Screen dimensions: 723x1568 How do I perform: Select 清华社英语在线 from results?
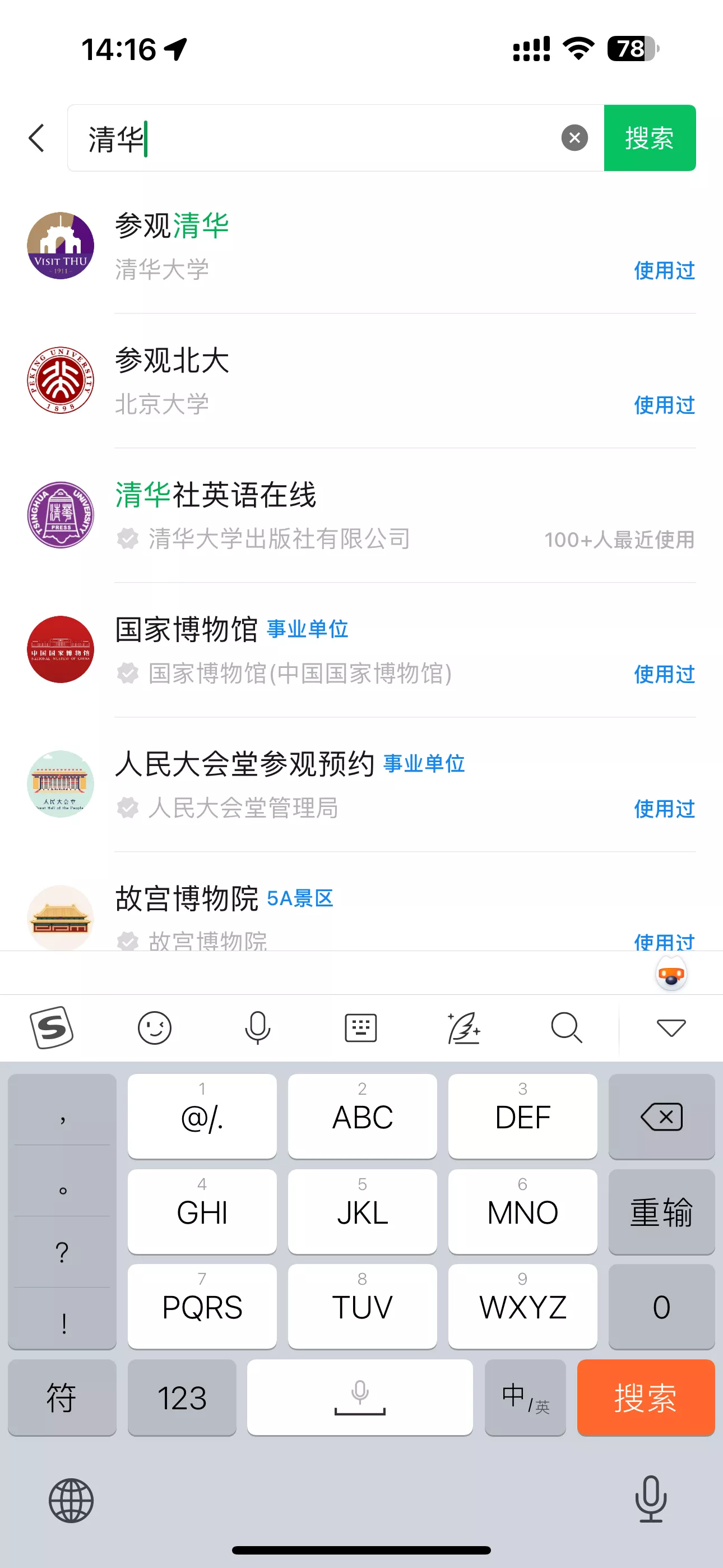(365, 515)
